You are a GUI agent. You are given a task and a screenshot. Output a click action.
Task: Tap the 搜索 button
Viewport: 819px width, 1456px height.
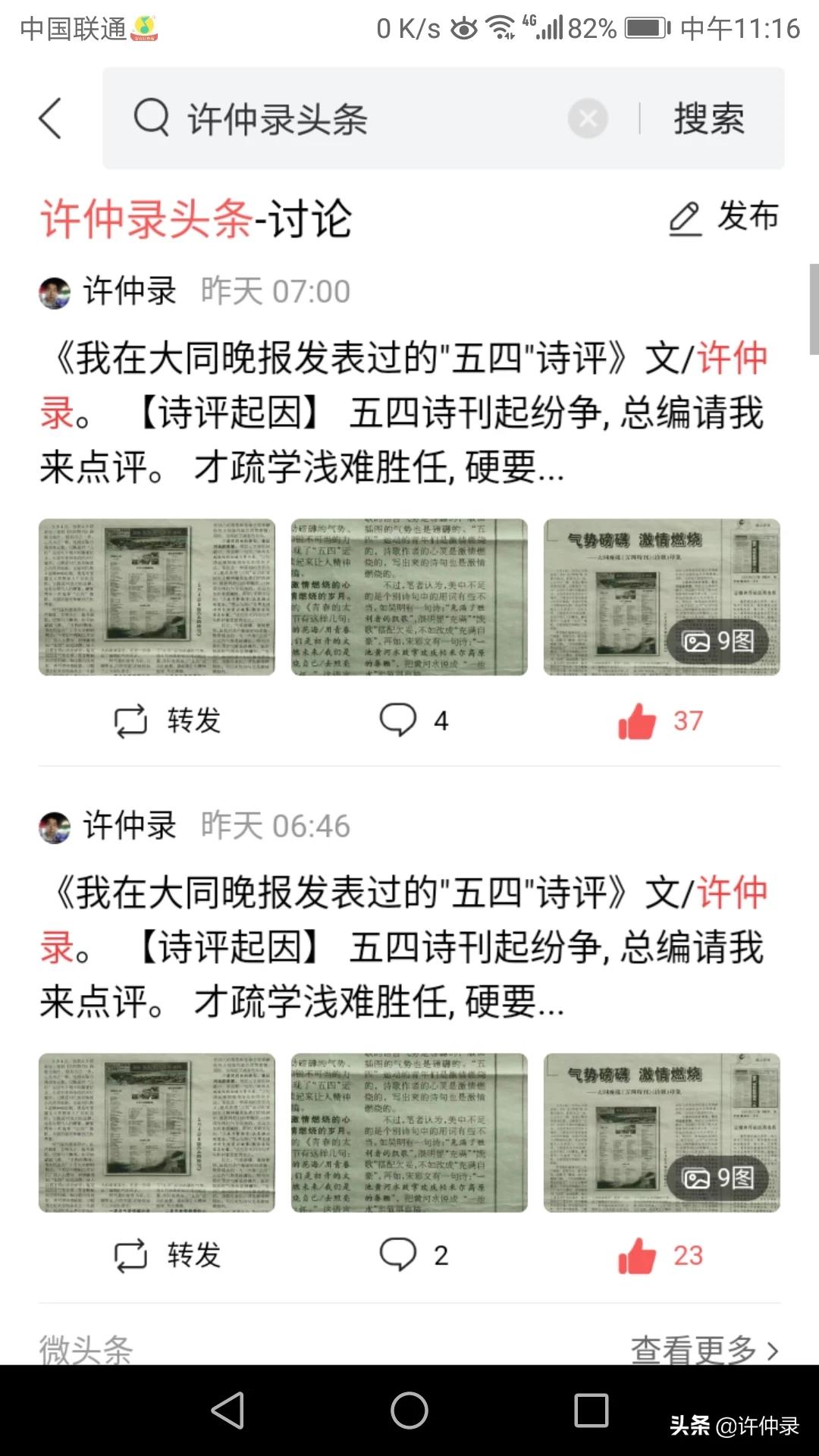[709, 119]
